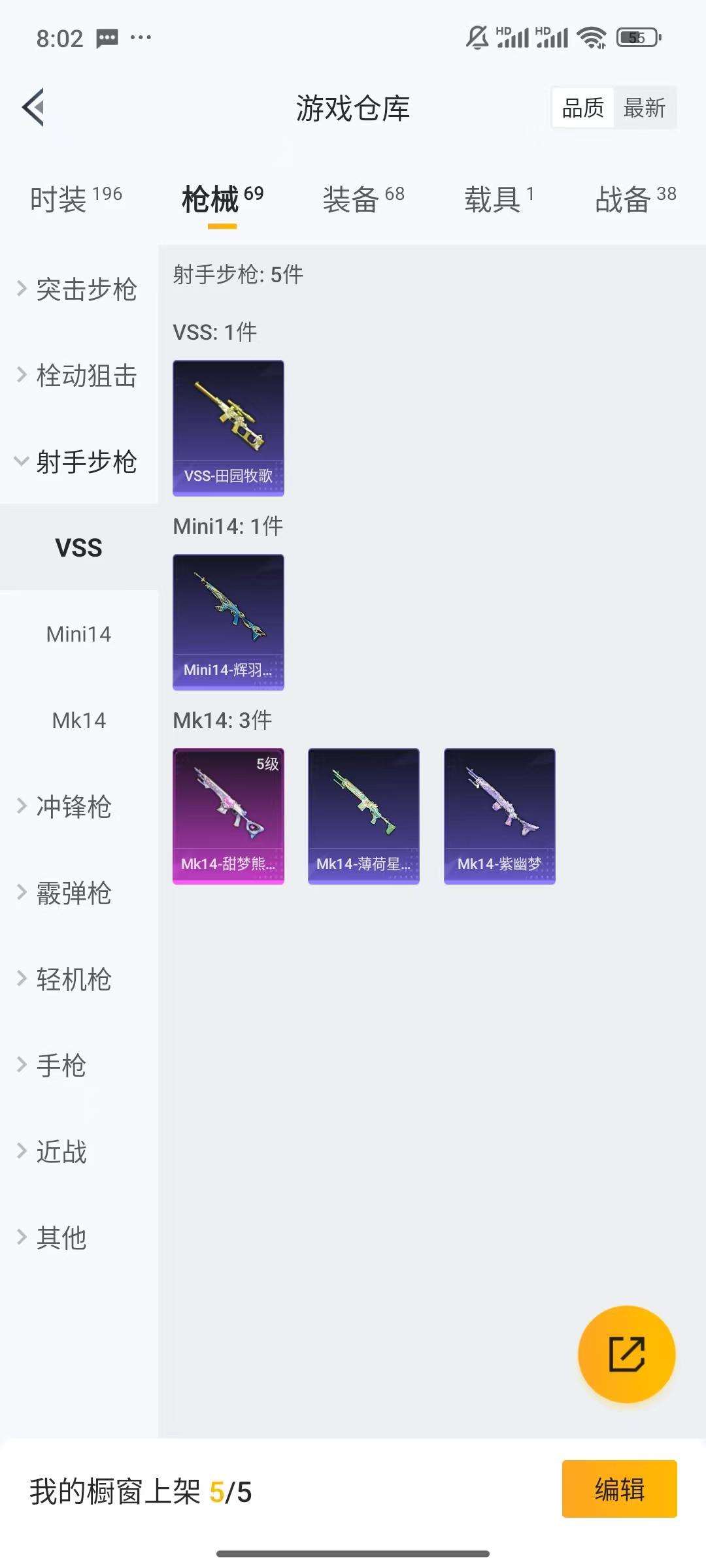This screenshot has width=706, height=1568.
Task: Tap the back arrow to leave the warehouse
Action: [33, 108]
